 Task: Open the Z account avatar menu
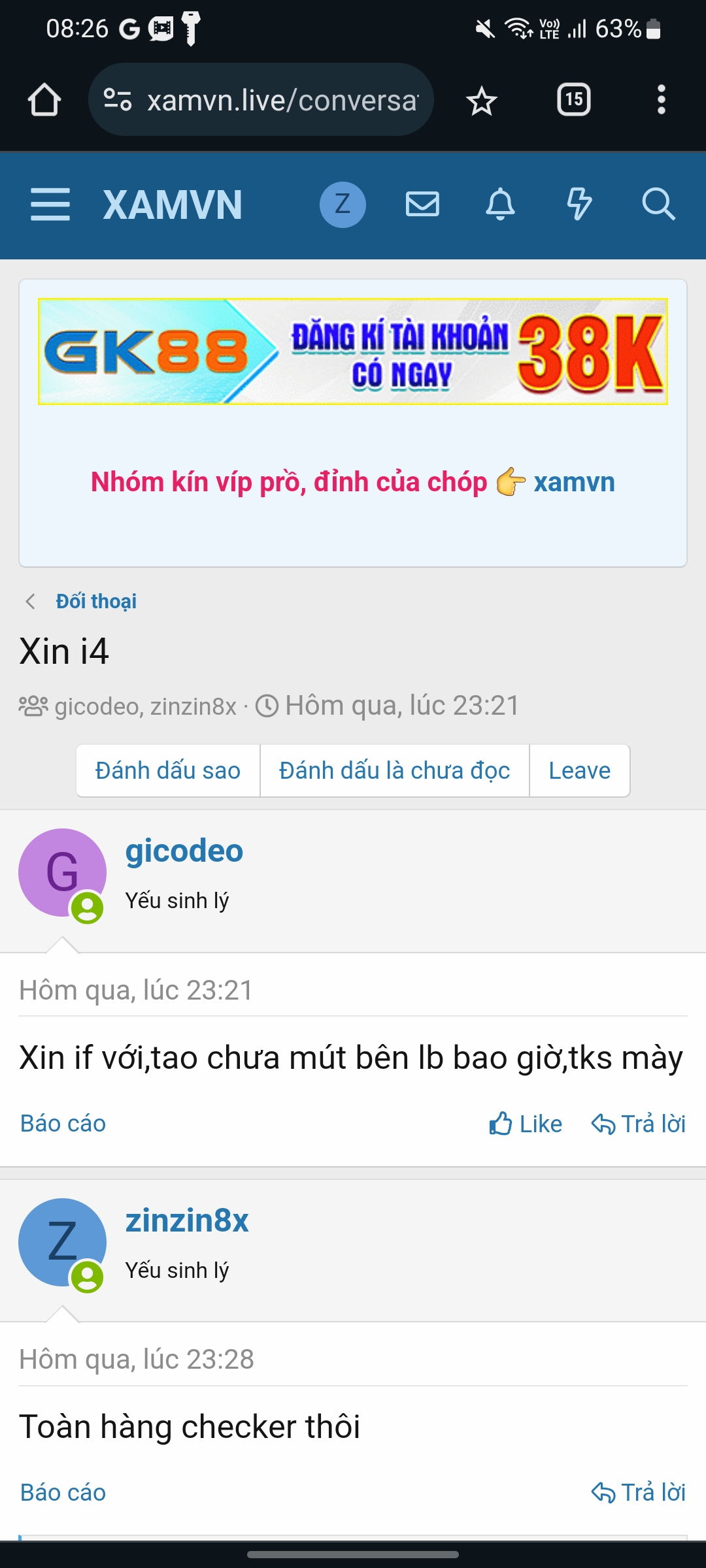342,204
